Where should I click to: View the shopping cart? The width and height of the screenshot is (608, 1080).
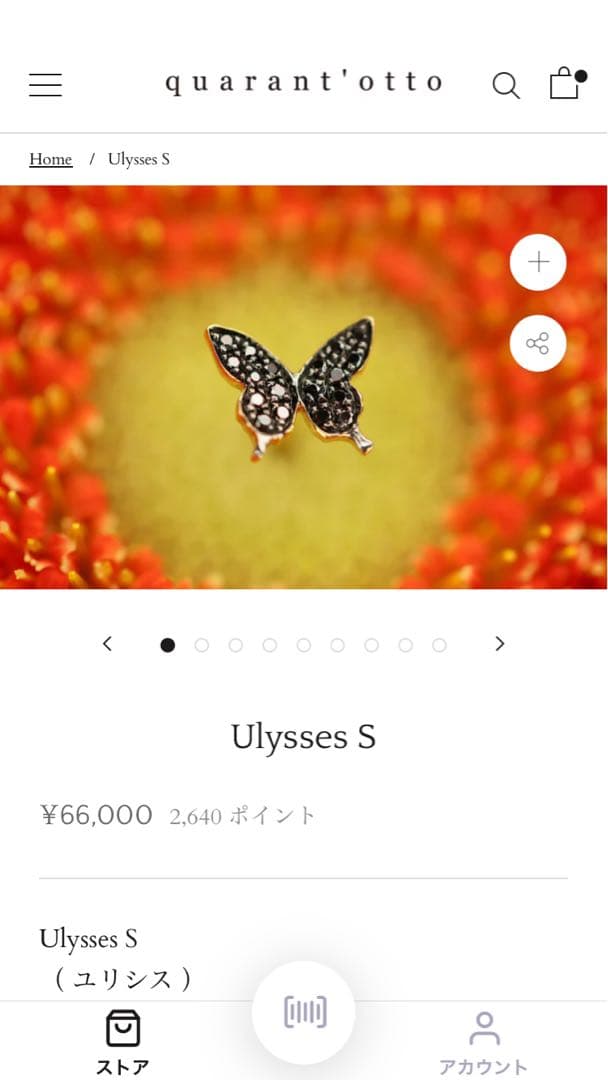coord(565,84)
